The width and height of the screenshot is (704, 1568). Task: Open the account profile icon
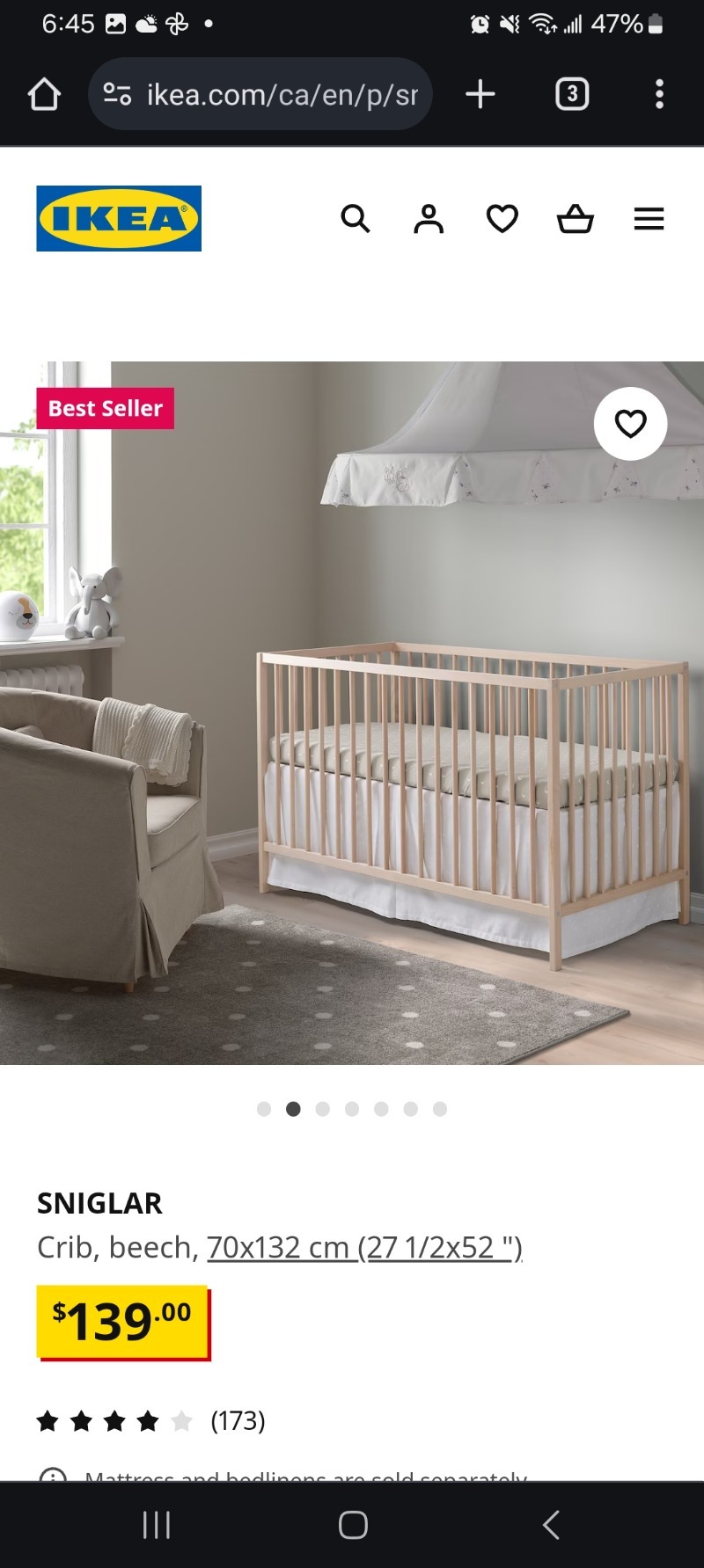pyautogui.click(x=429, y=218)
